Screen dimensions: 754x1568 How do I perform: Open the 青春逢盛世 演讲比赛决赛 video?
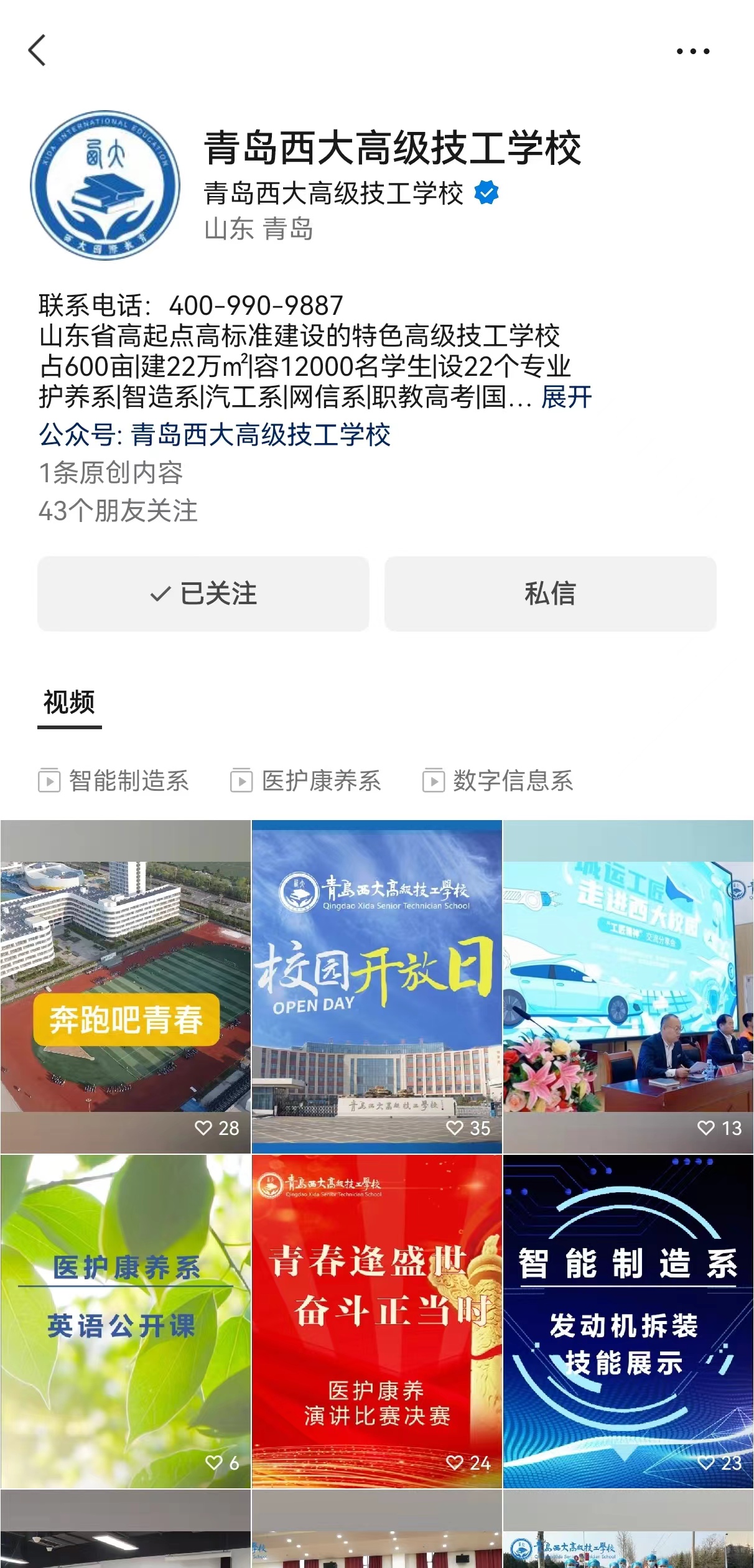[376, 1322]
